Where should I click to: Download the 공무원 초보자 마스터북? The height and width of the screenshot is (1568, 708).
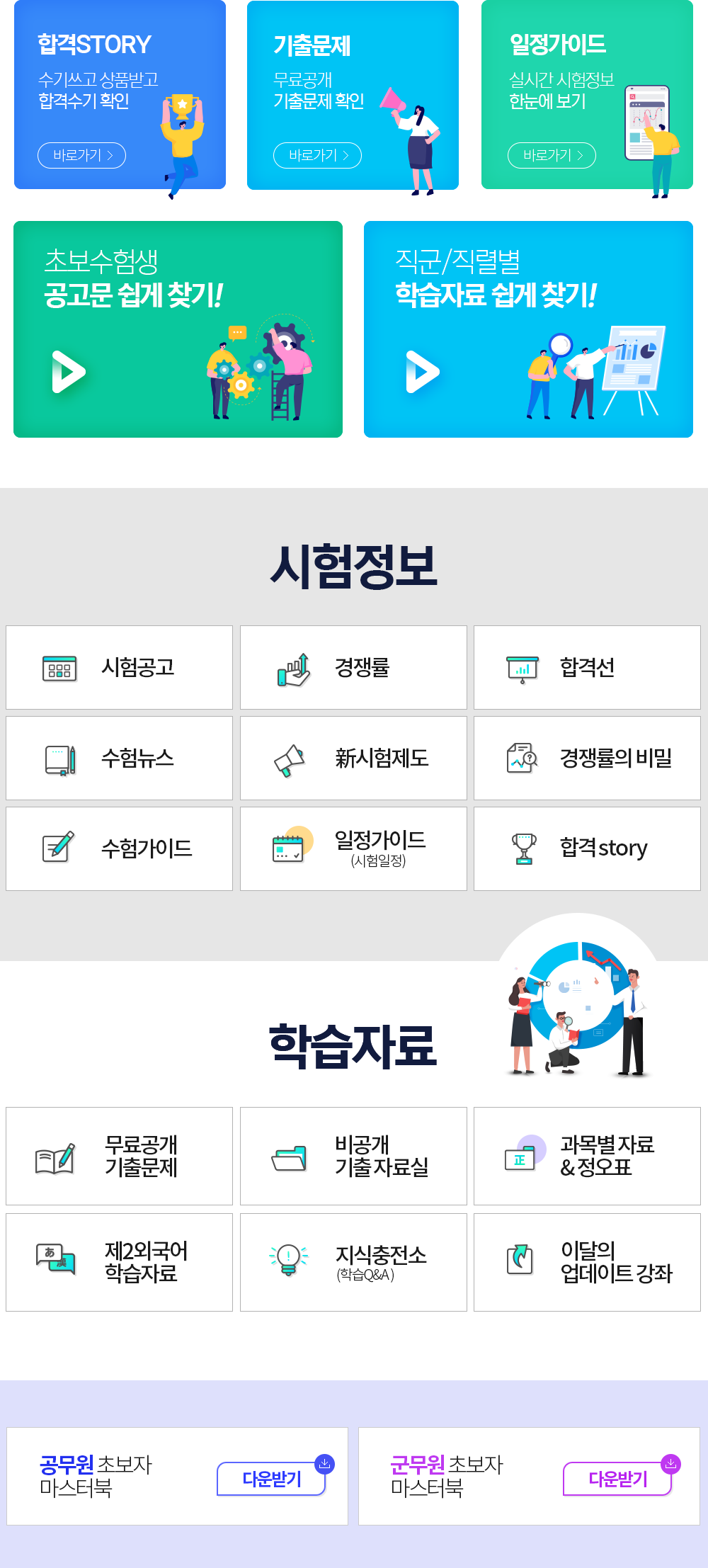271,1479
